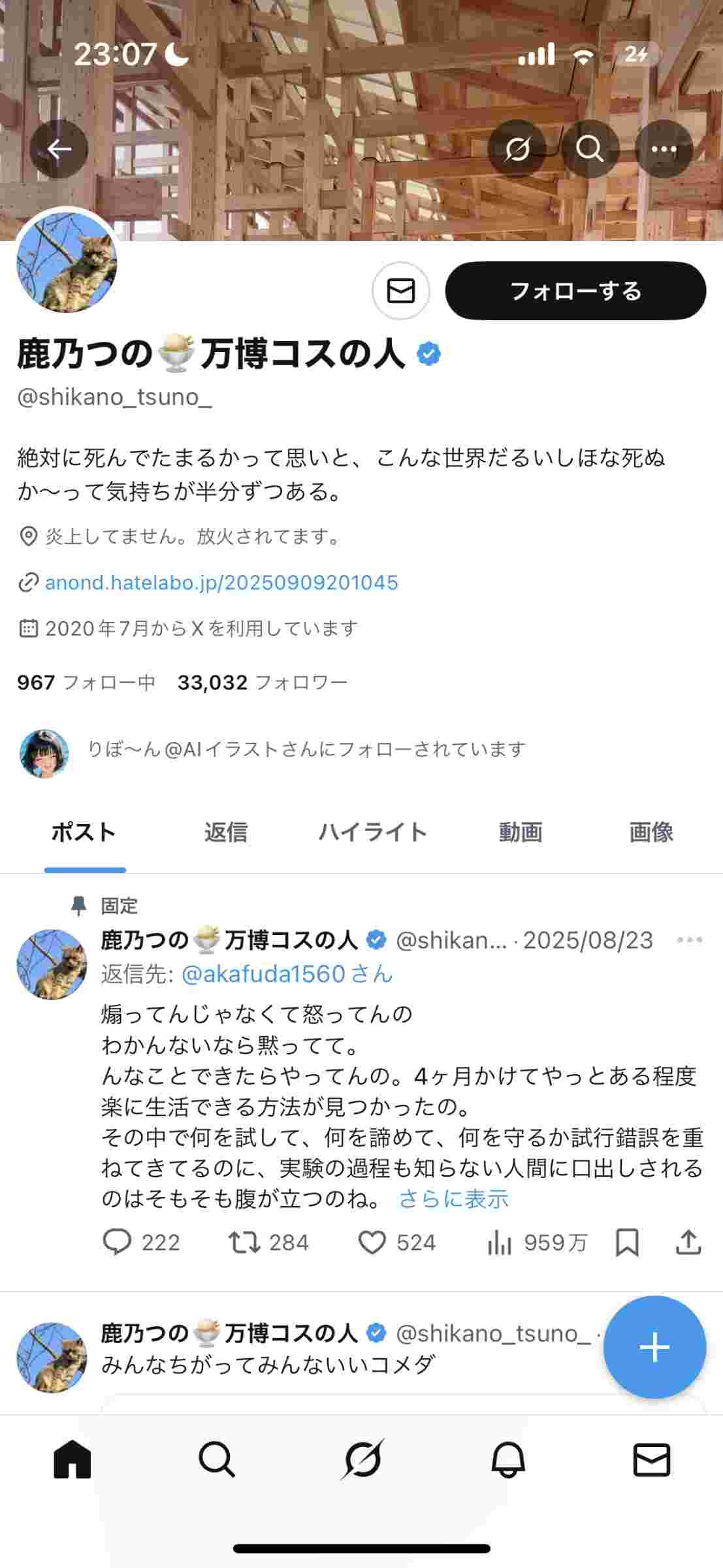This screenshot has height=1568, width=723.
Task: Open the anond.hatelabo.jp profile link
Action: click(221, 582)
